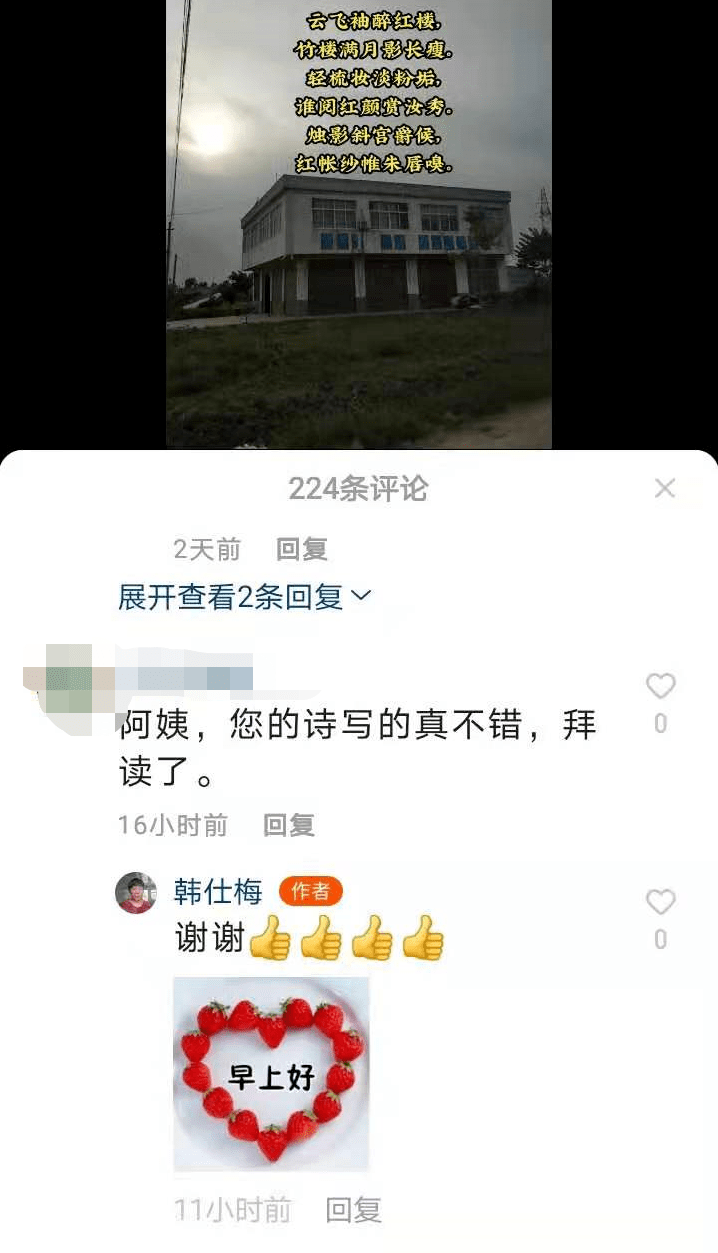
Task: Like 韩仕梅's 谢谢 reply
Action: 660,902
